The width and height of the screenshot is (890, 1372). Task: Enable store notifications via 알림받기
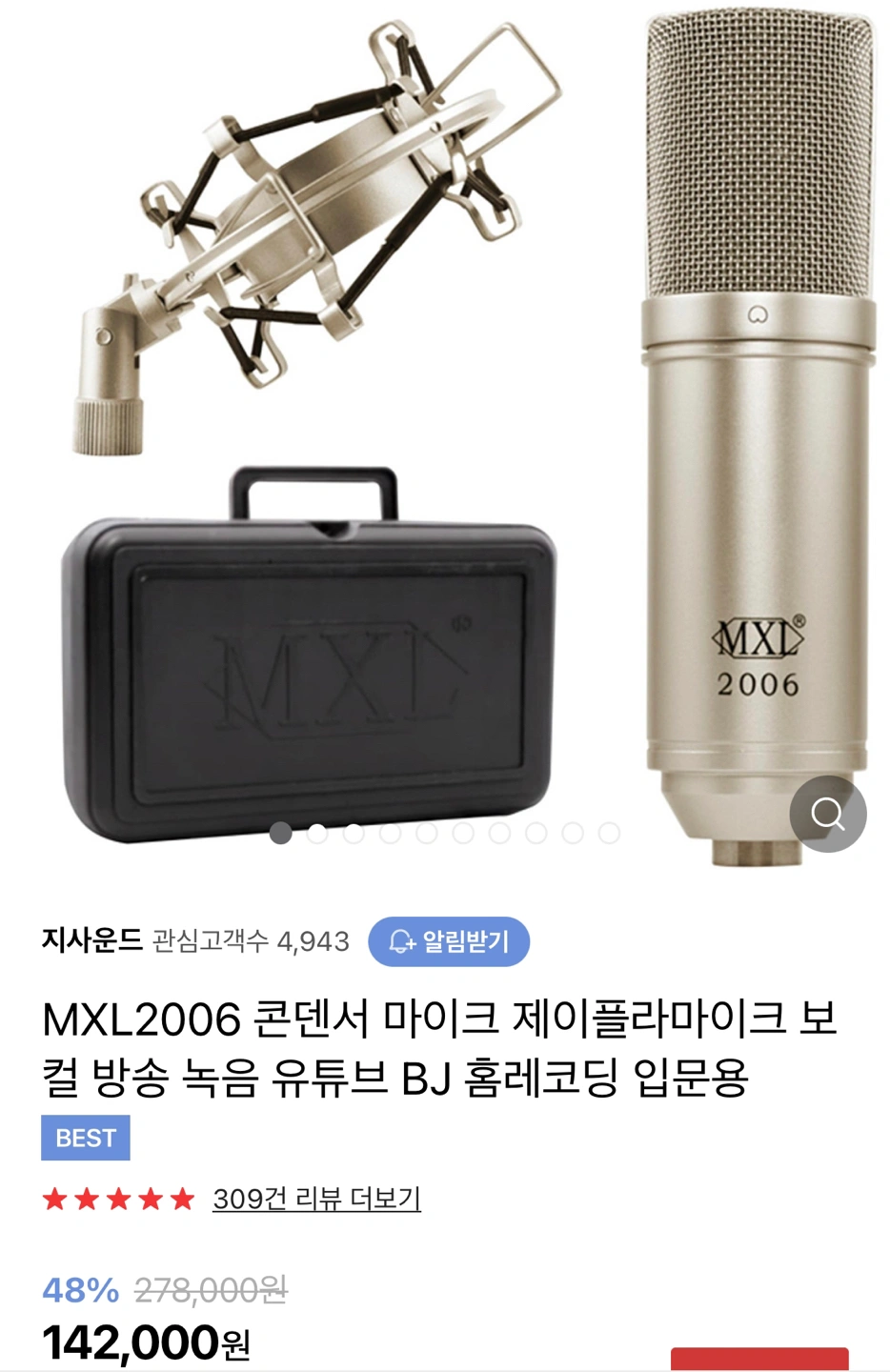[451, 942]
